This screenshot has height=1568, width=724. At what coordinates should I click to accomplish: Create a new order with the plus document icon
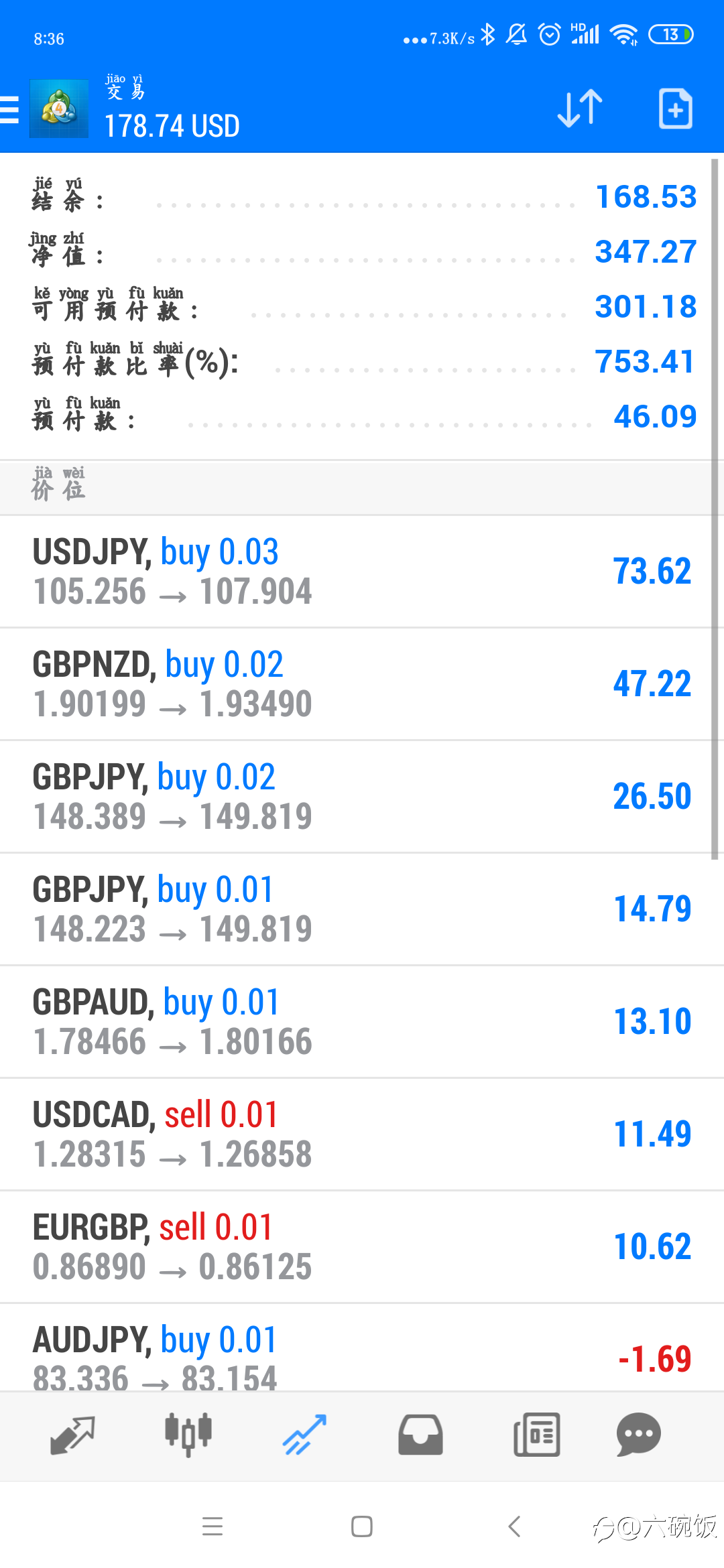tap(675, 108)
